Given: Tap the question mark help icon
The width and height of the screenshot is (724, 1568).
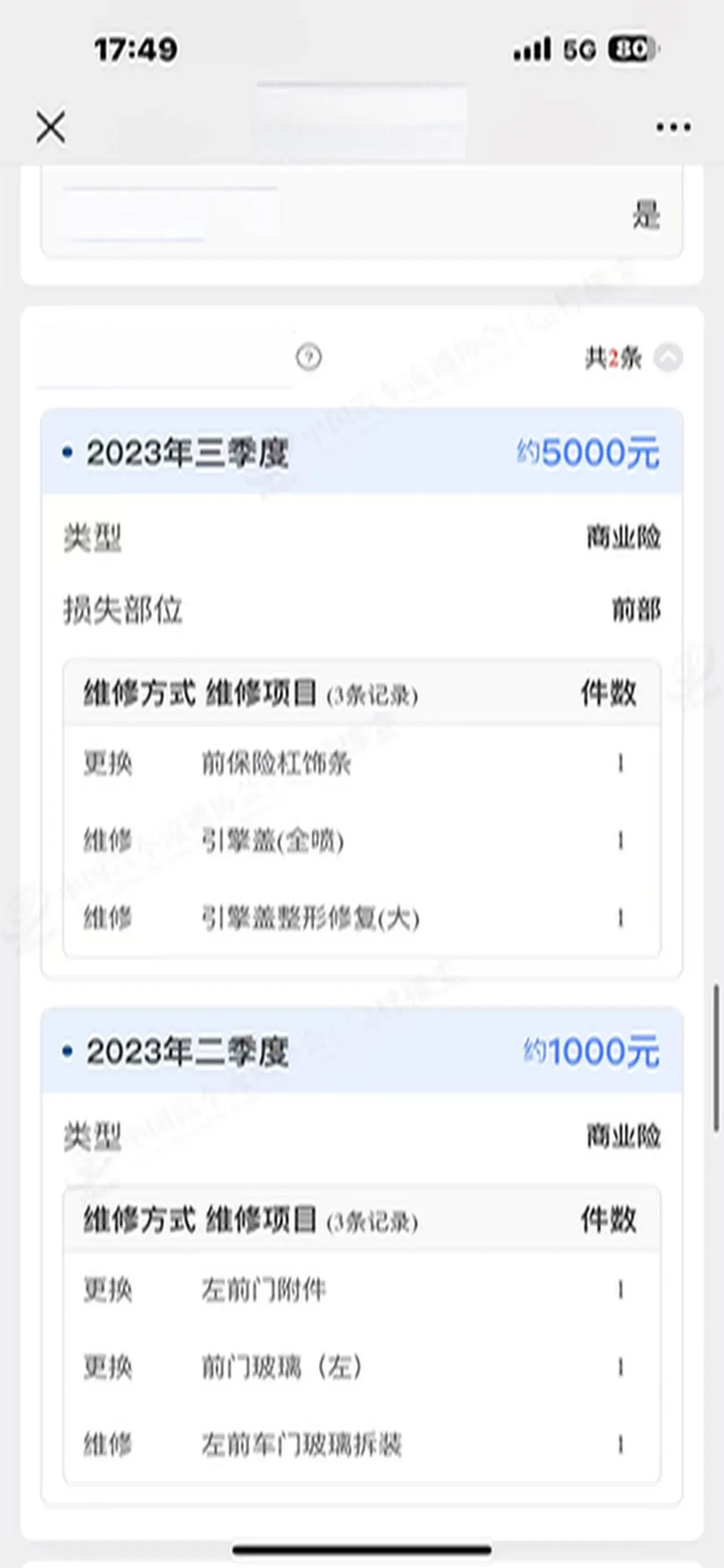Looking at the screenshot, I should click(x=309, y=357).
